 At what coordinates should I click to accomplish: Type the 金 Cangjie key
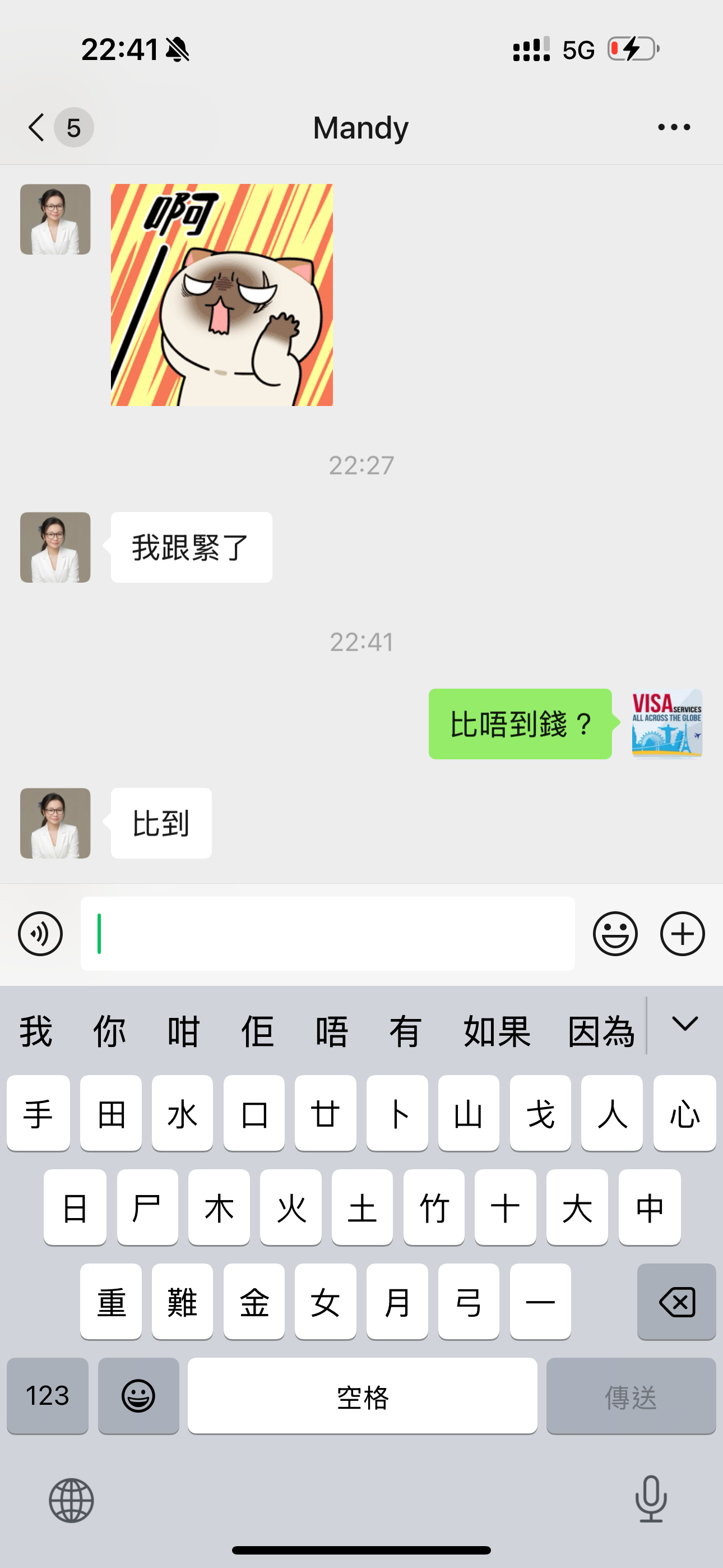point(254,1302)
